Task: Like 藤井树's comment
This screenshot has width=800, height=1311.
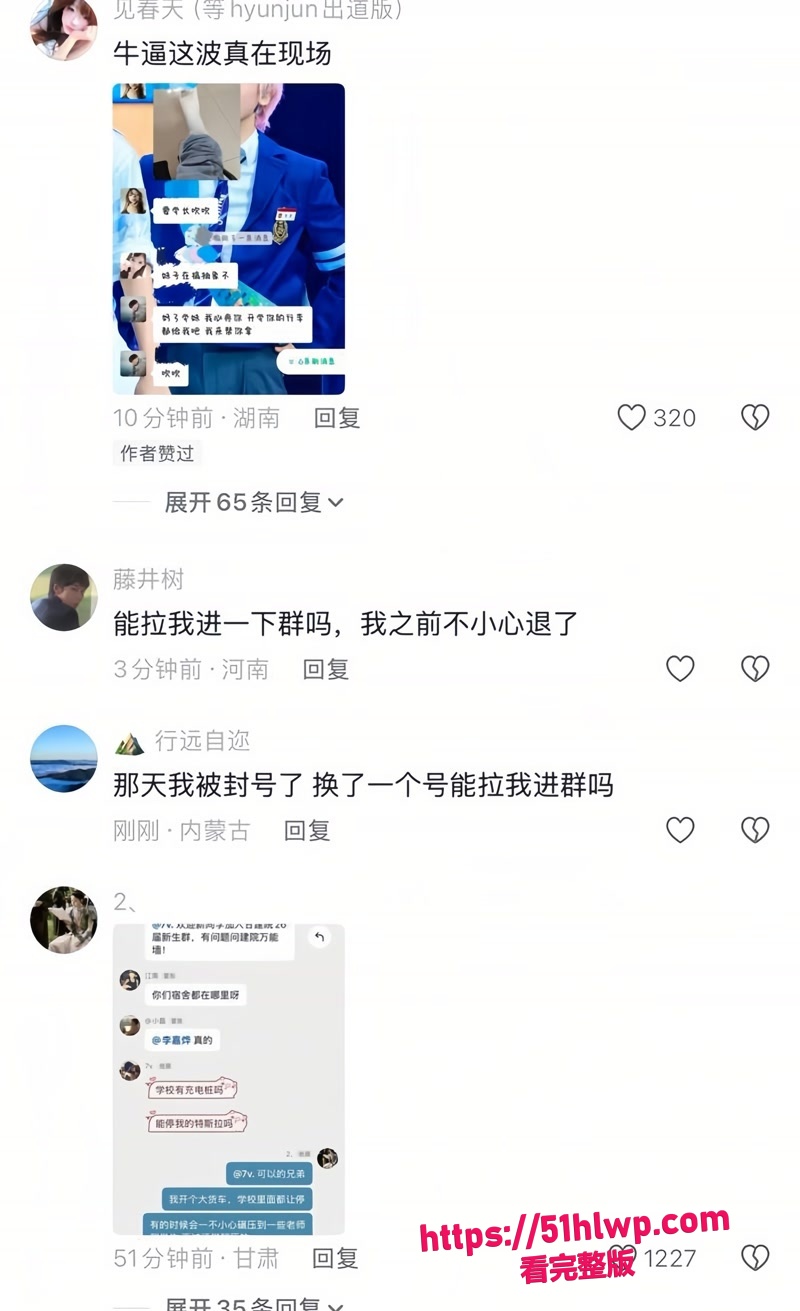Action: pyautogui.click(x=680, y=668)
